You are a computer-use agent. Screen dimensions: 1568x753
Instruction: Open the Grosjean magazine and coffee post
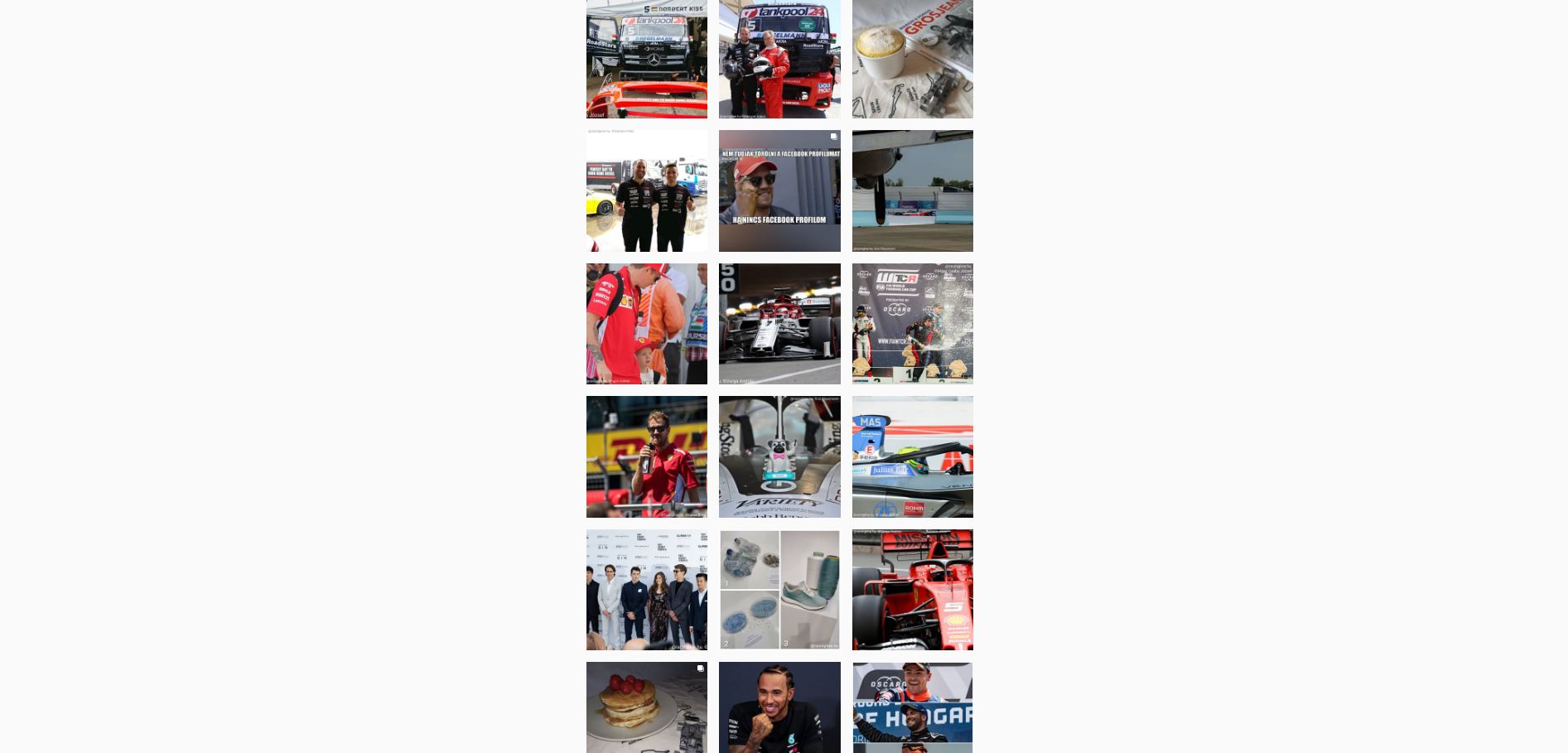pos(912,59)
